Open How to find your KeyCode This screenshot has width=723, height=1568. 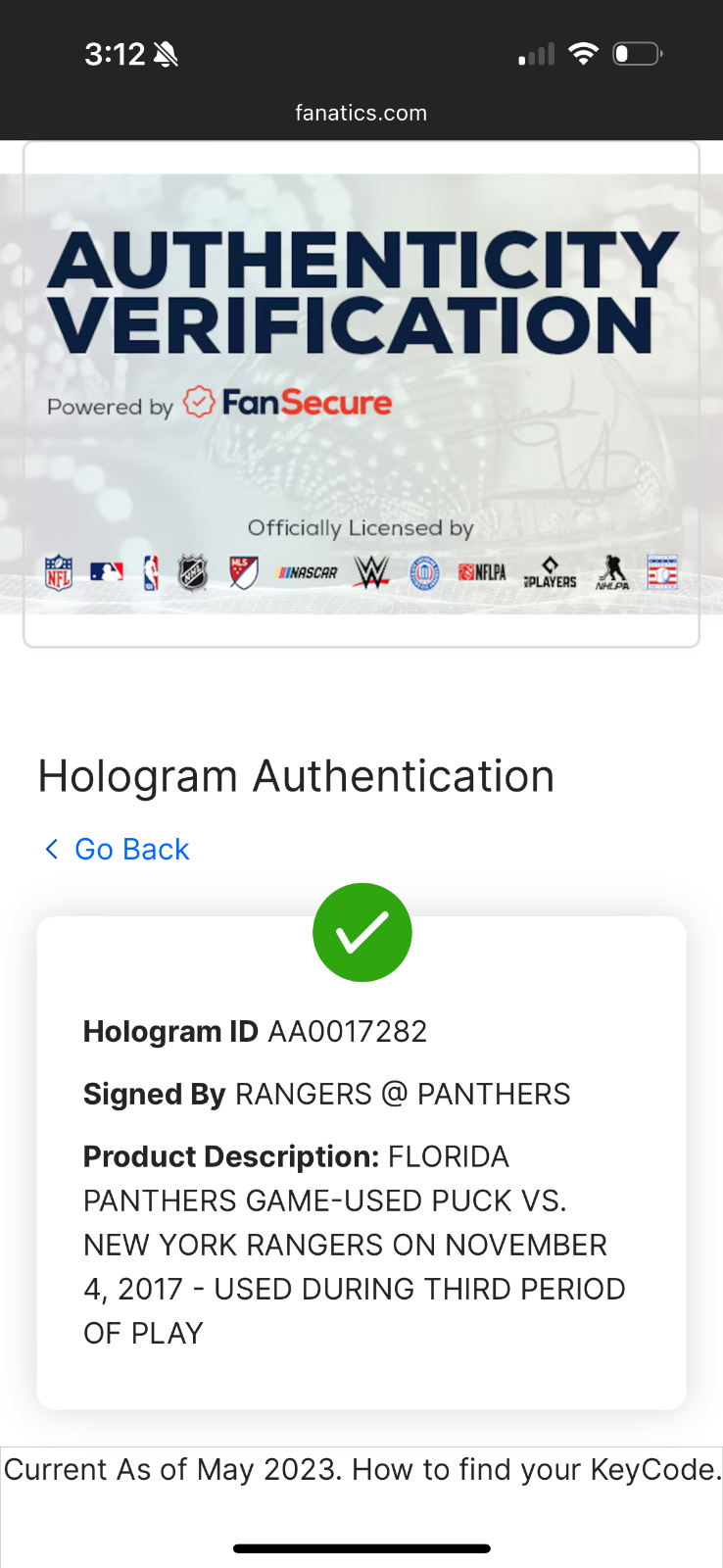coord(536,1469)
